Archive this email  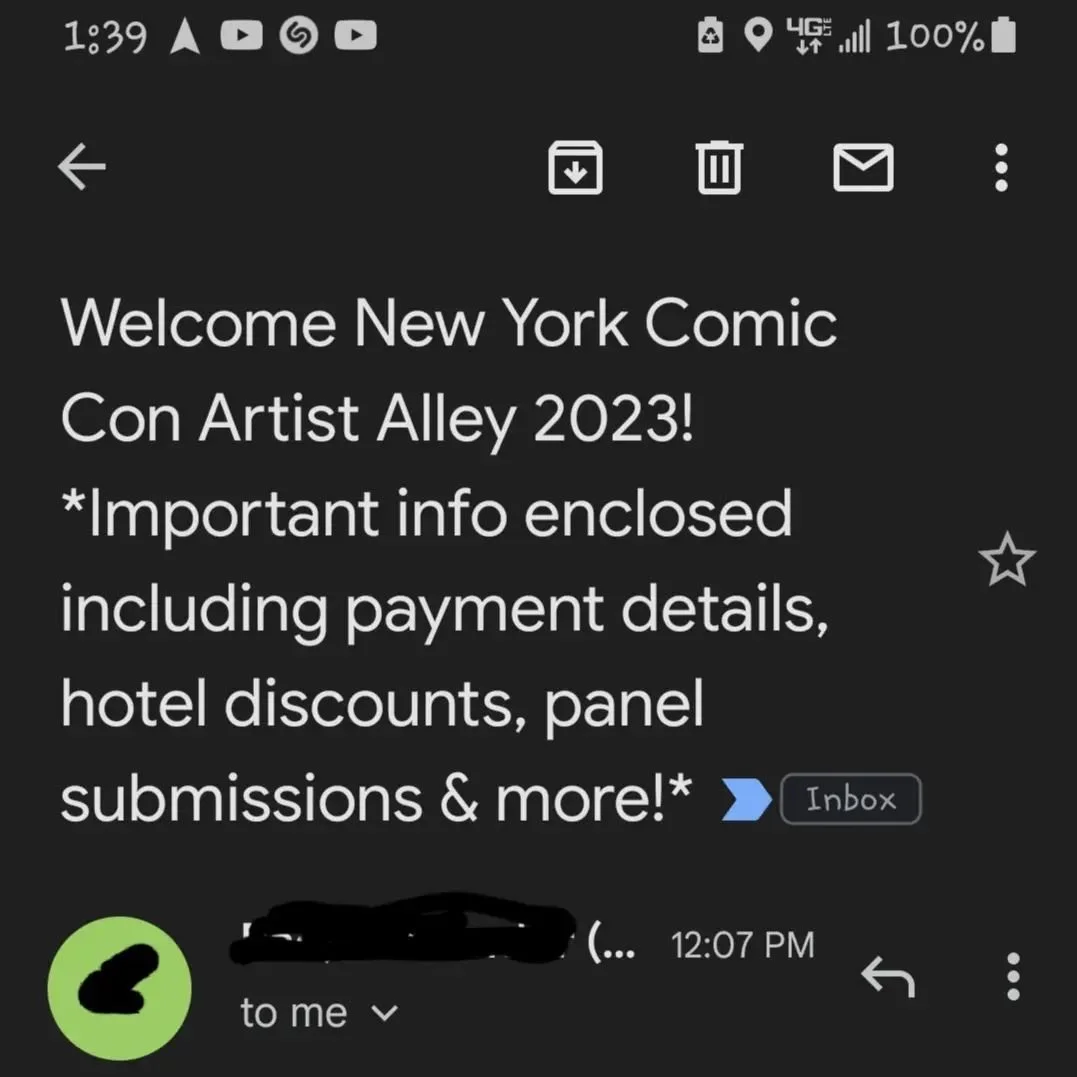pyautogui.click(x=575, y=167)
